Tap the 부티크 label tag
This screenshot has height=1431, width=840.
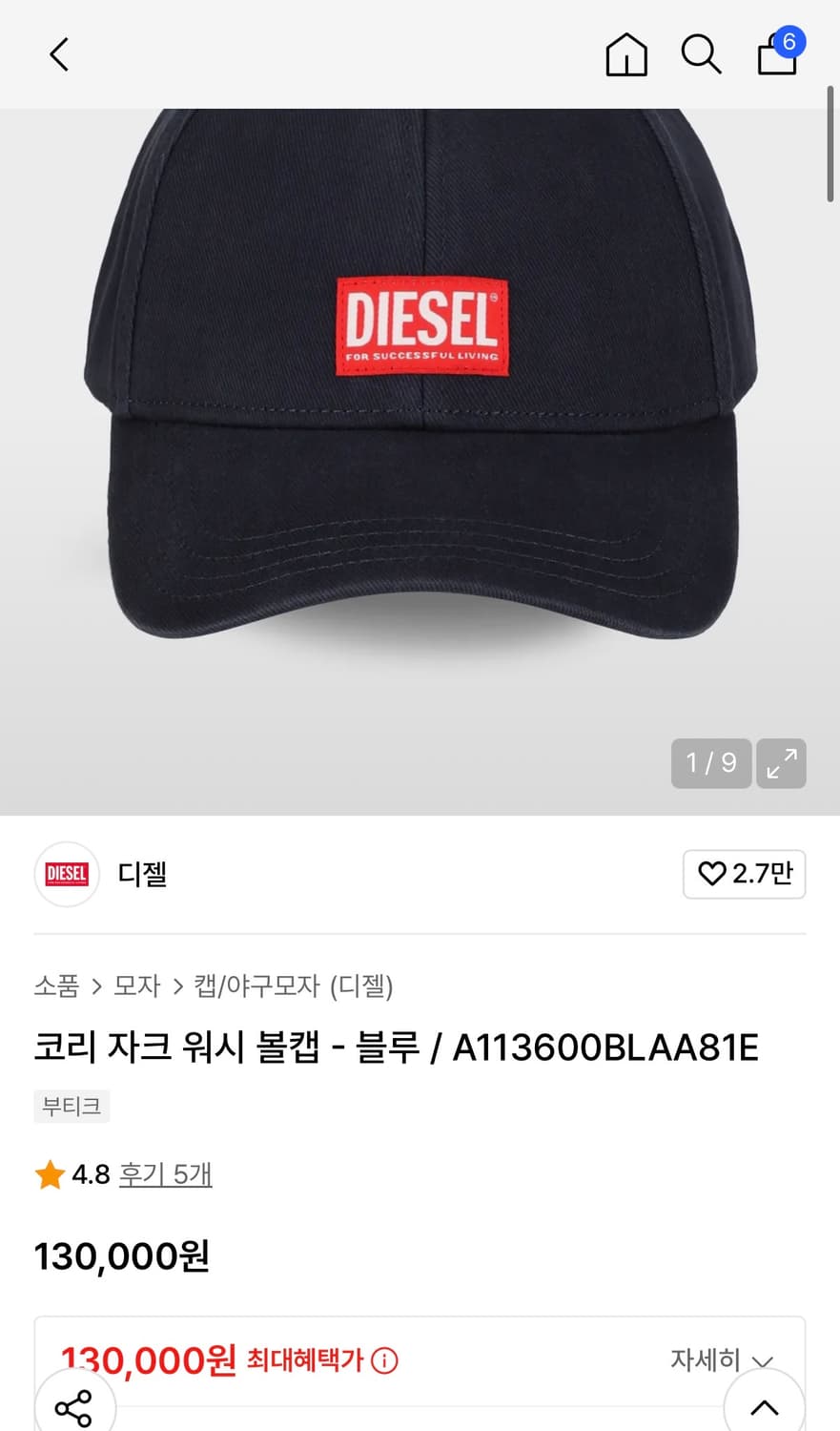[x=71, y=1106]
